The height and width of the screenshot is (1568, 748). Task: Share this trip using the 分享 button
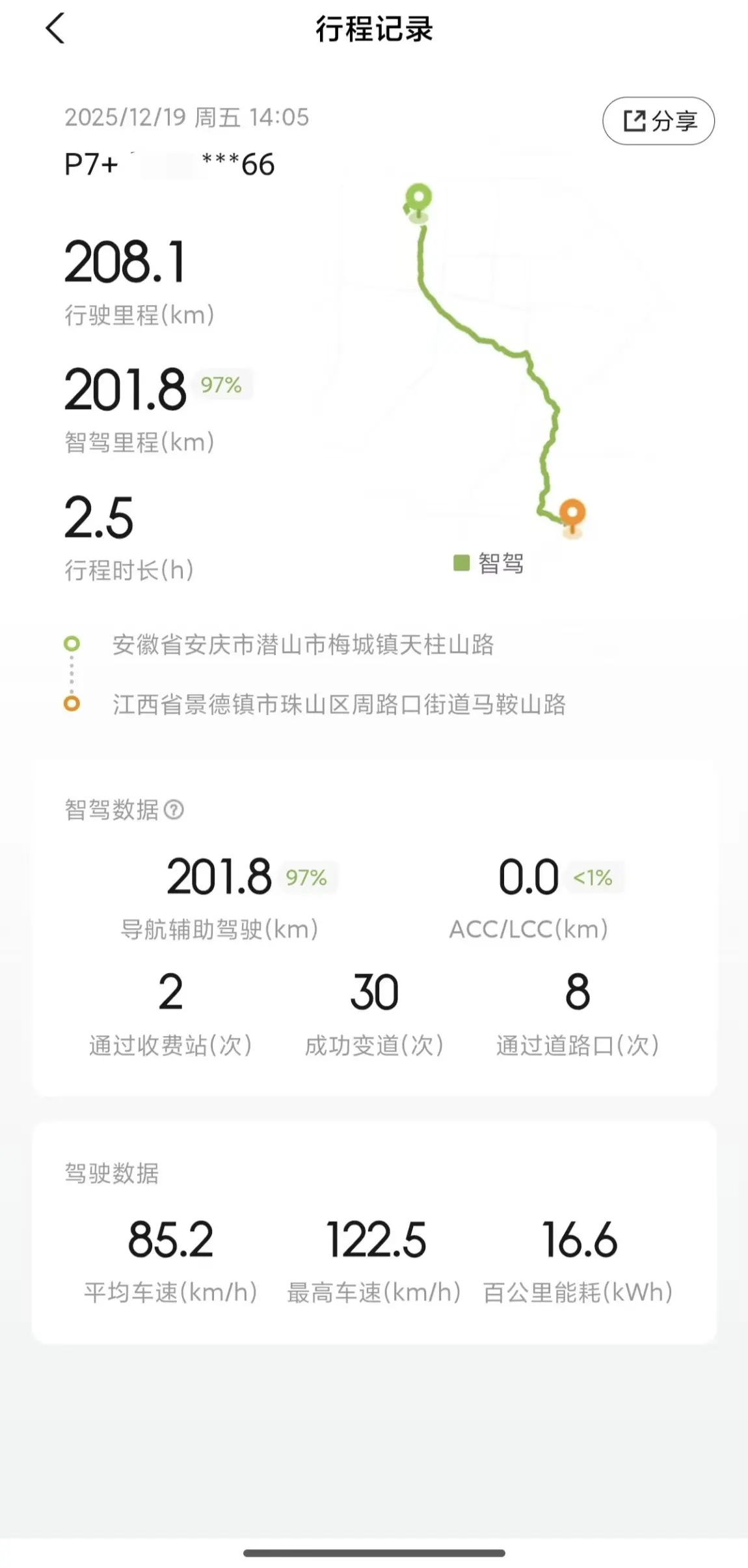658,121
